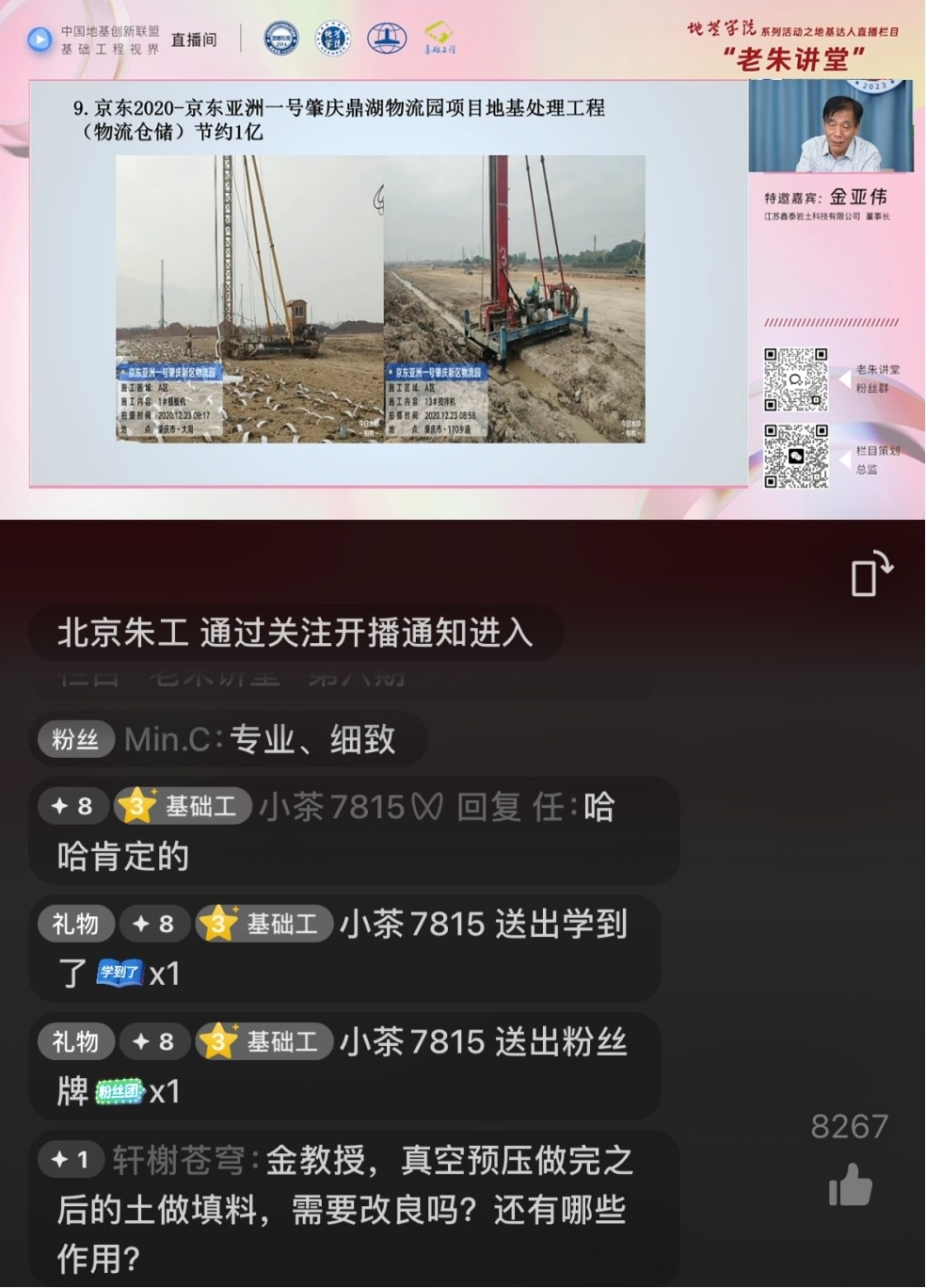Tap the thumbs-up like button
This screenshot has height=1288, width=926.
pos(851,1184)
